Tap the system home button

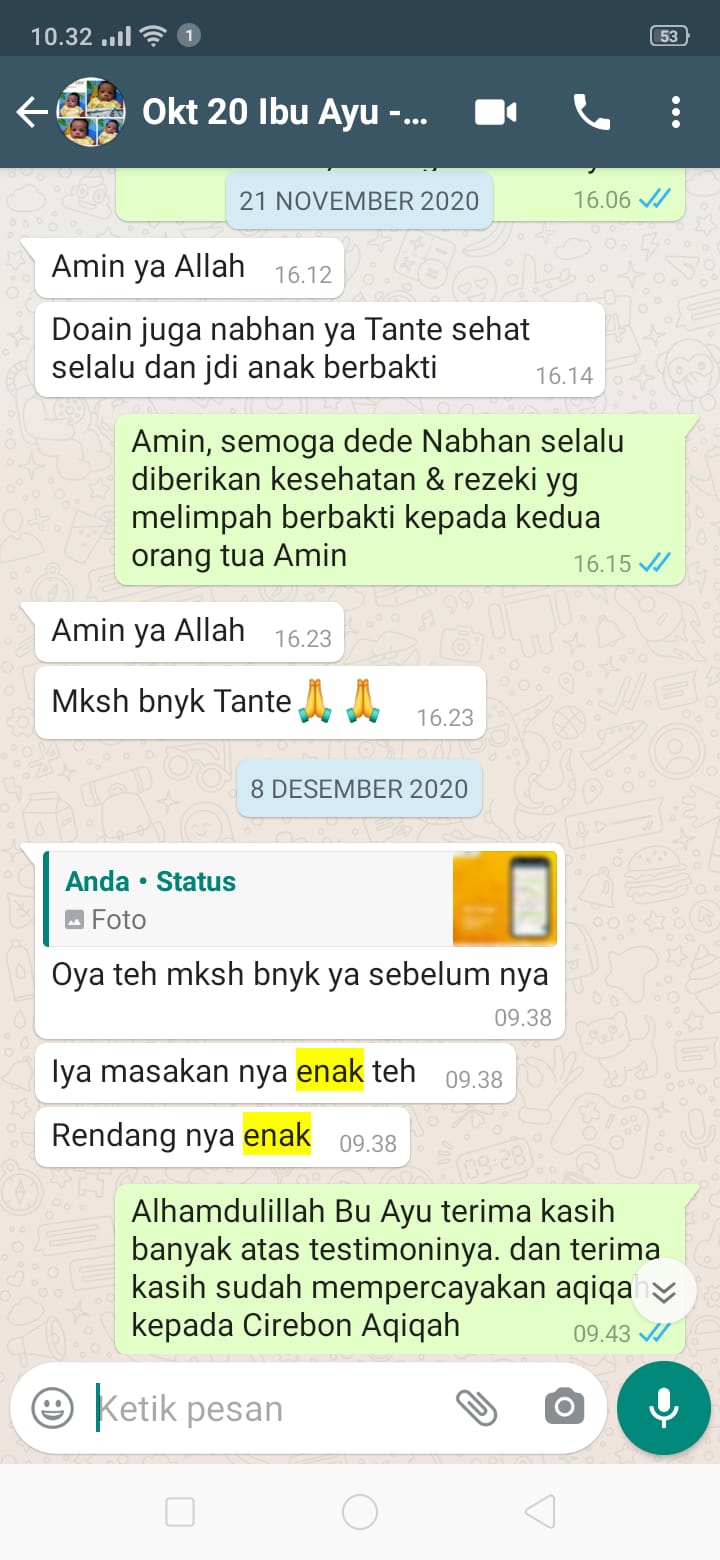coord(360,1512)
